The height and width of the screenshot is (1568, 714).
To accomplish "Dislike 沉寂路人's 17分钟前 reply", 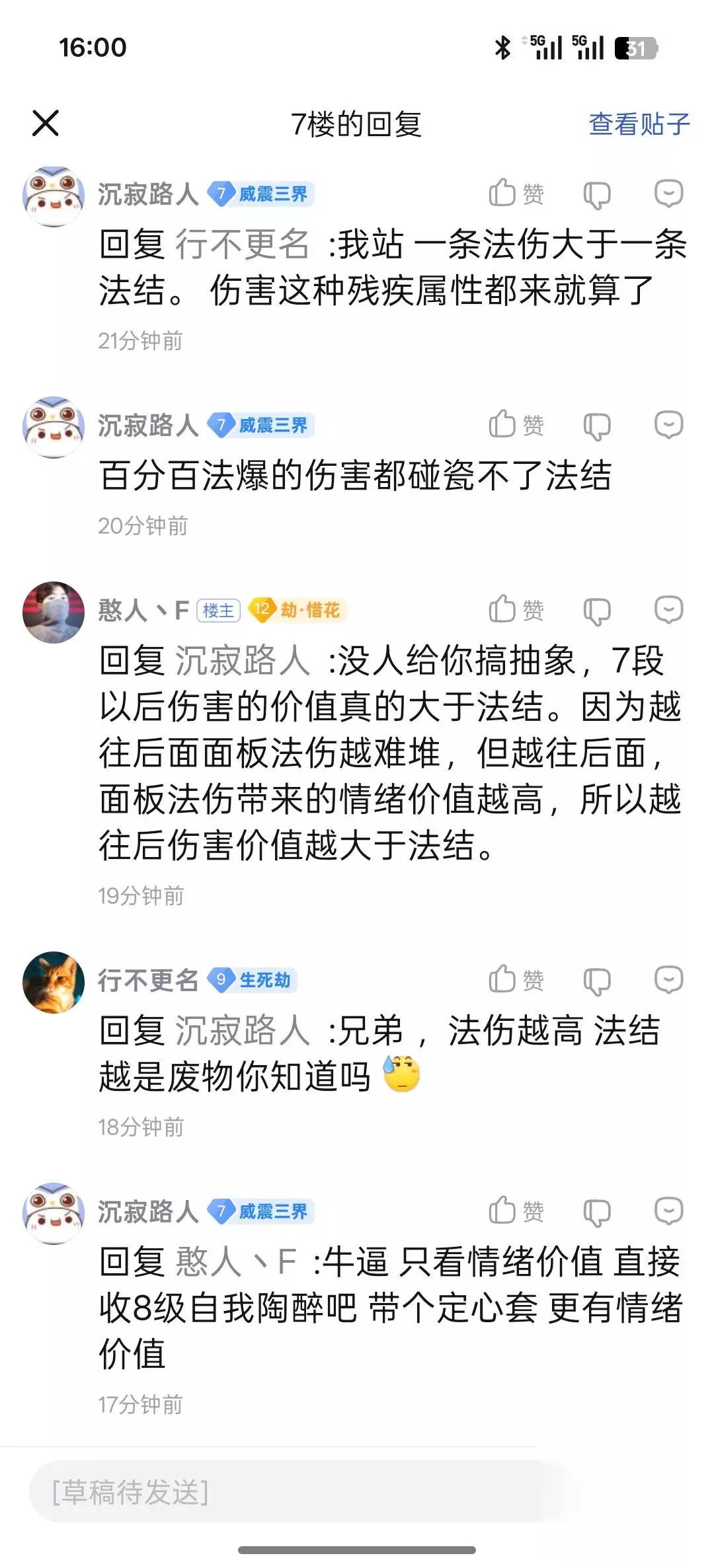I will tap(597, 1213).
